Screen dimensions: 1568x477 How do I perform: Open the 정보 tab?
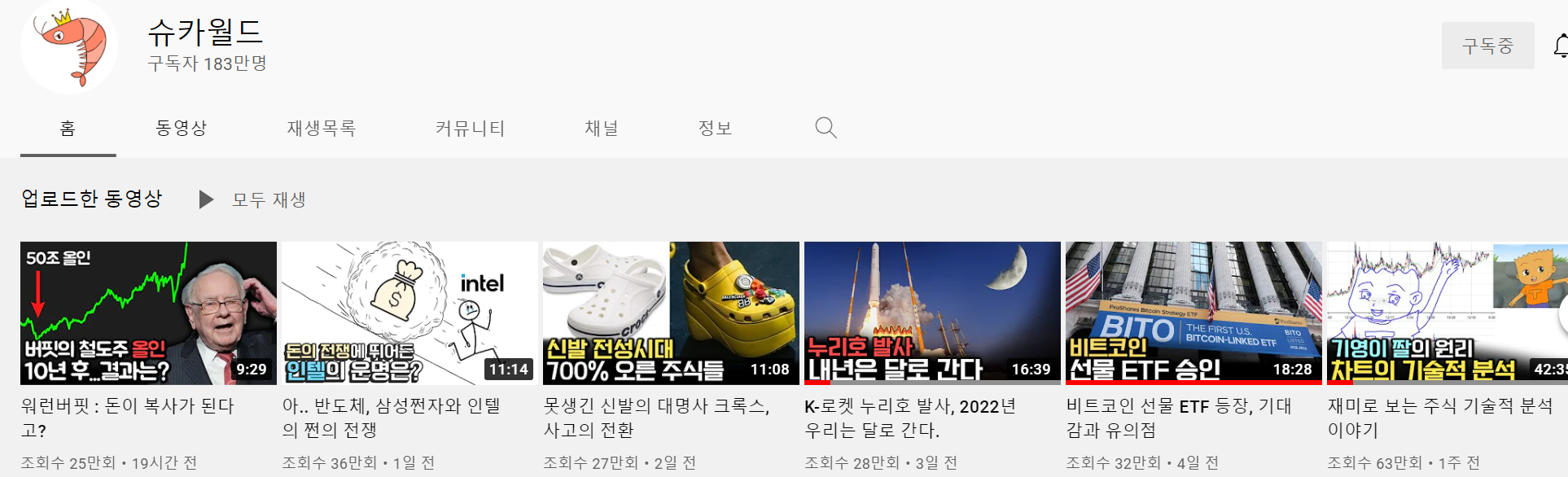715,128
